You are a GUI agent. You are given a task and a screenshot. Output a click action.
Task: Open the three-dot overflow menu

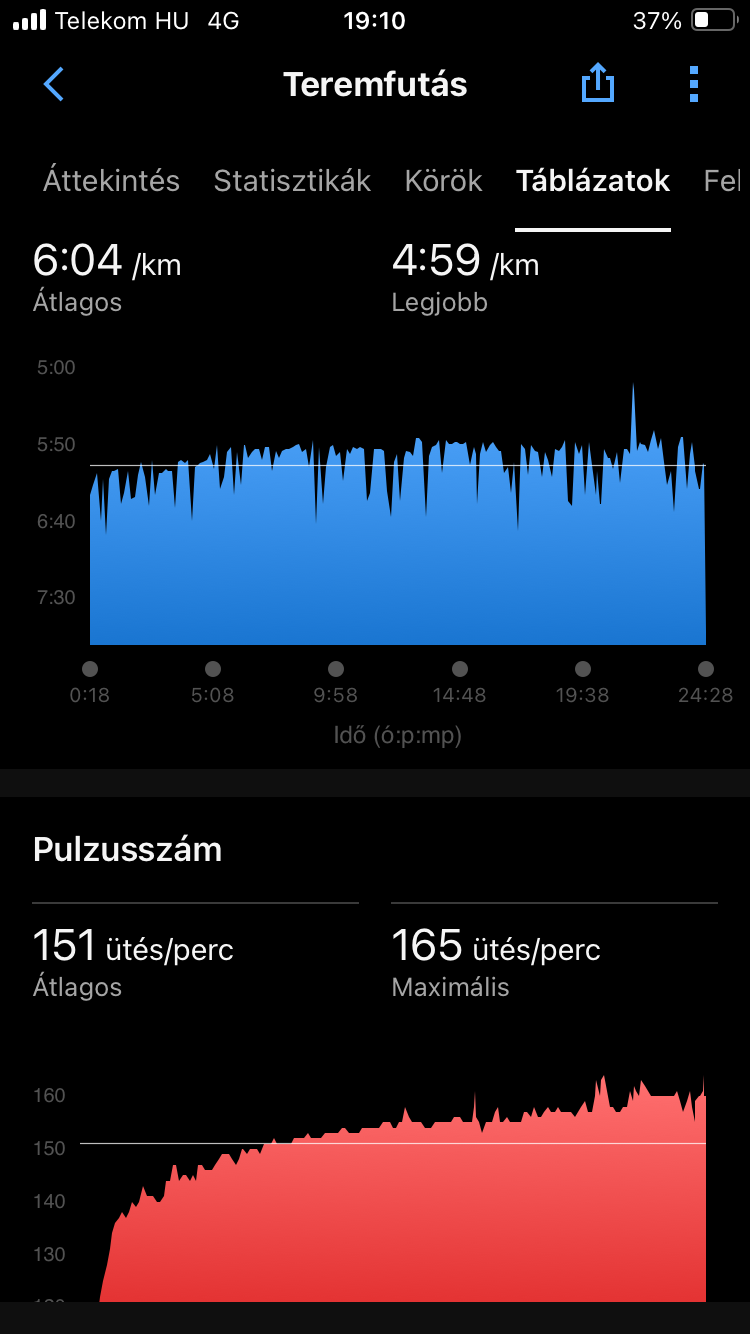(x=694, y=85)
